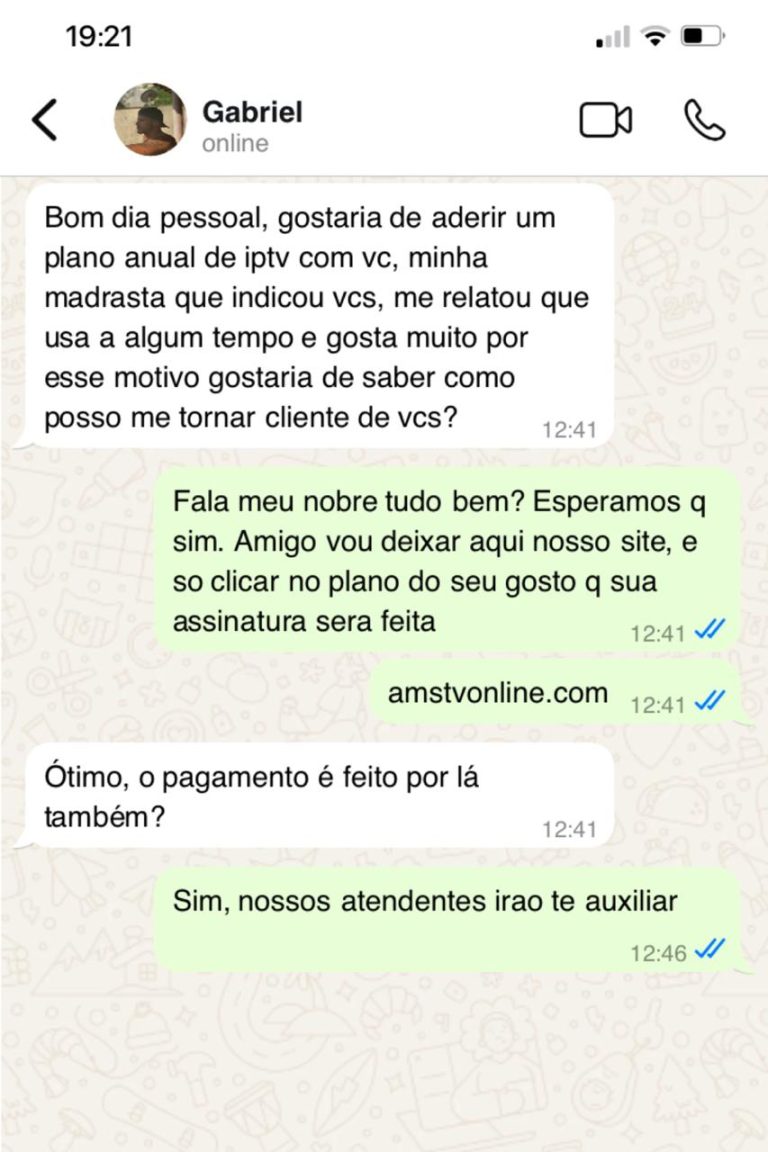The image size is (768, 1152).
Task: Go back to the chat list
Action: [x=45, y=120]
